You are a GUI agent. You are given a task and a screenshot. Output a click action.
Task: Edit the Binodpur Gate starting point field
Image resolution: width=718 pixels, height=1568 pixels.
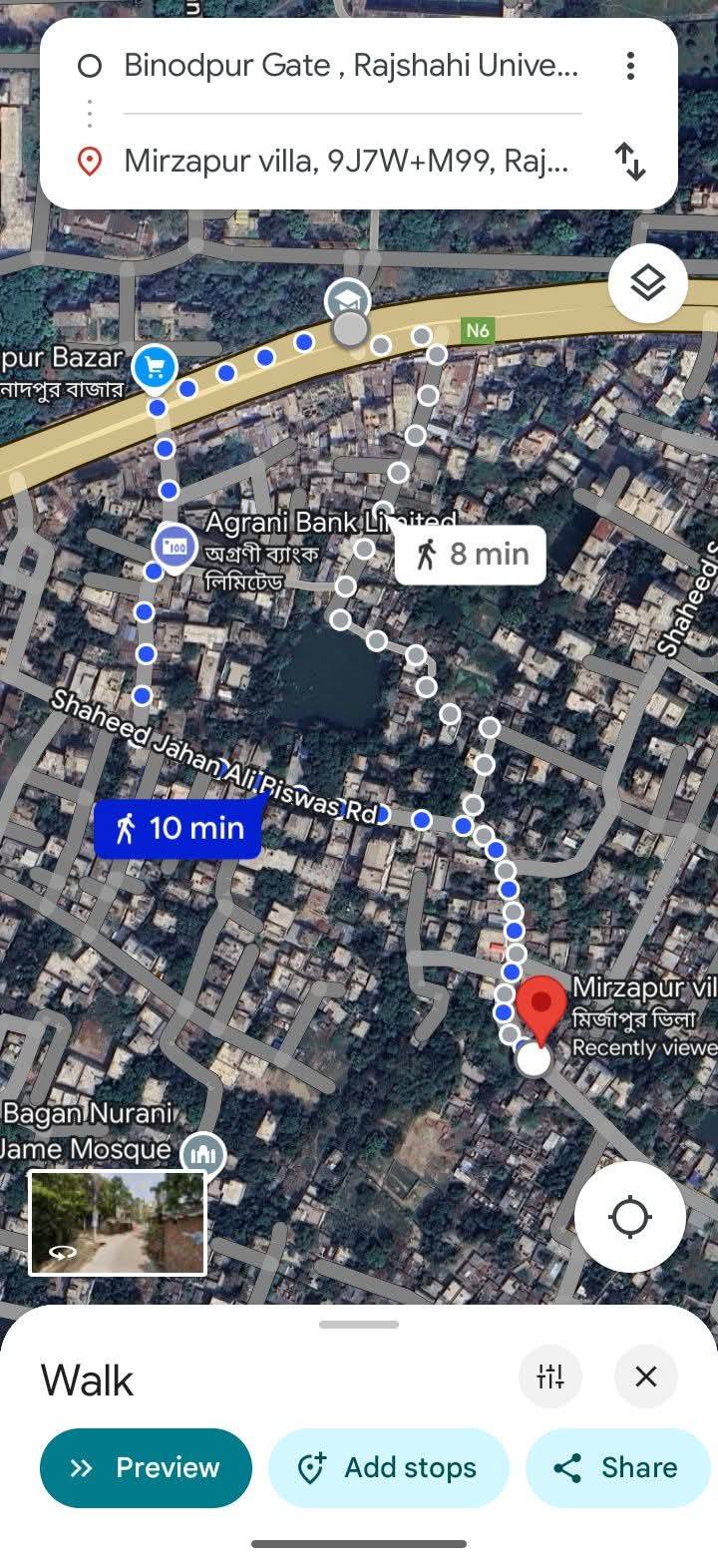349,66
